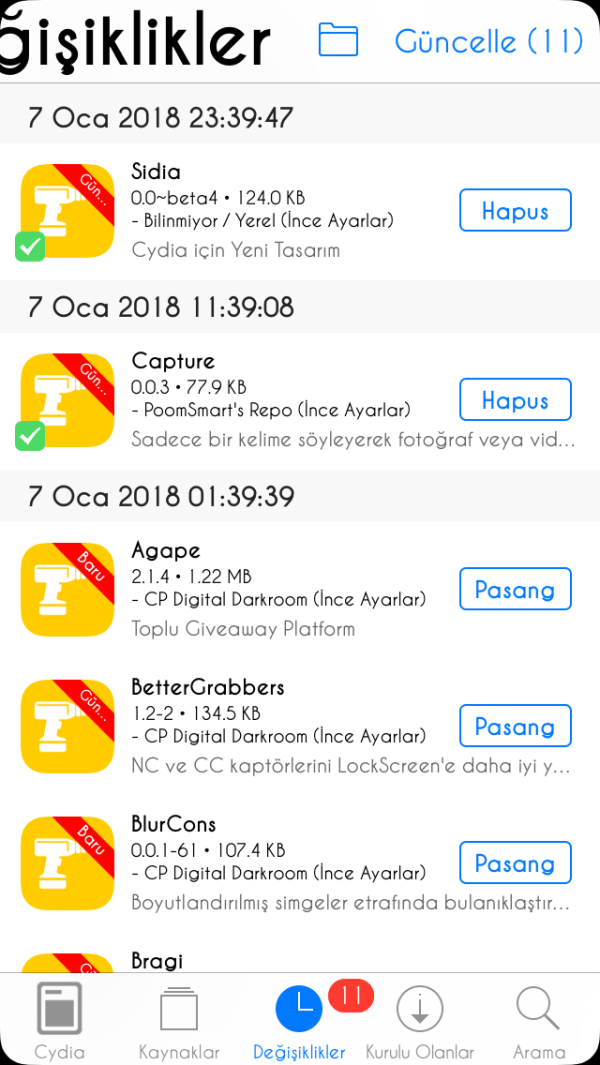Tap Pasang button for BetterGrabbers
600x1065 pixels.
(x=515, y=726)
